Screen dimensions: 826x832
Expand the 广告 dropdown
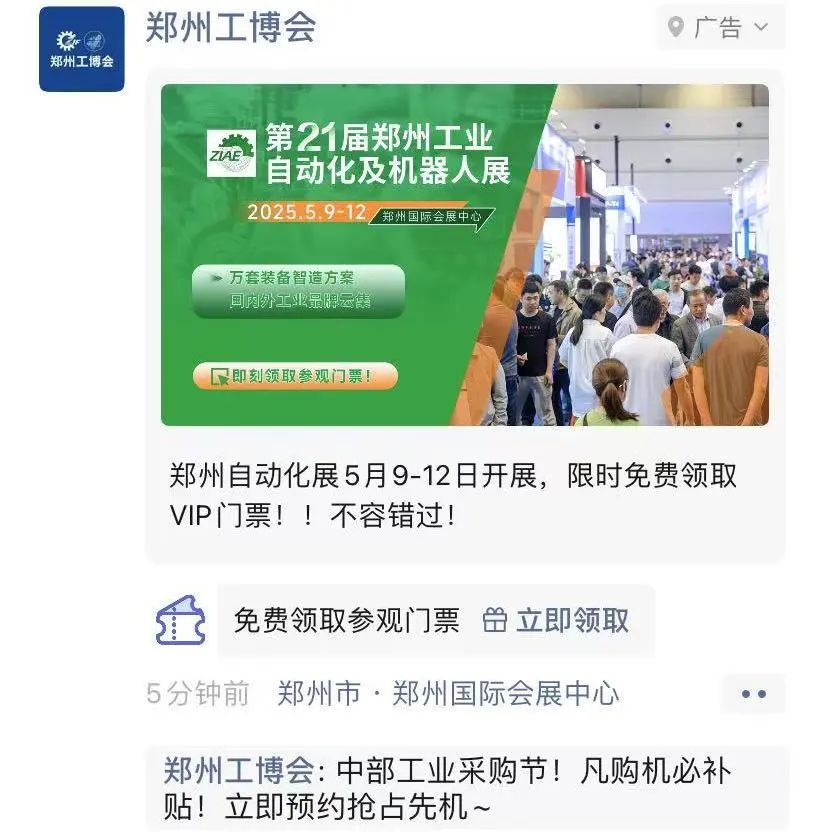click(720, 27)
